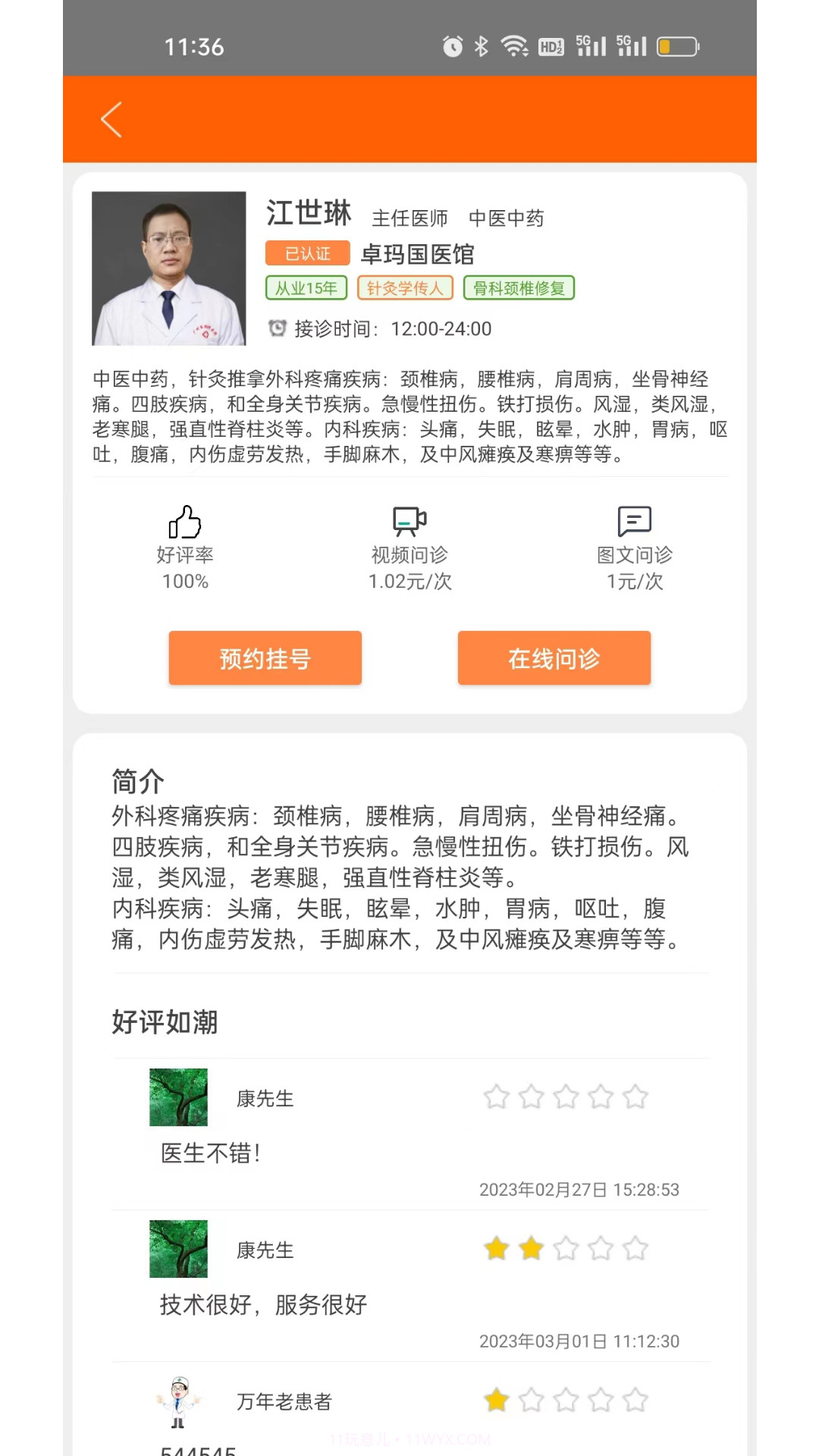Select the single gold star of 万年老患者
The height and width of the screenshot is (1456, 819).
pos(497,1401)
